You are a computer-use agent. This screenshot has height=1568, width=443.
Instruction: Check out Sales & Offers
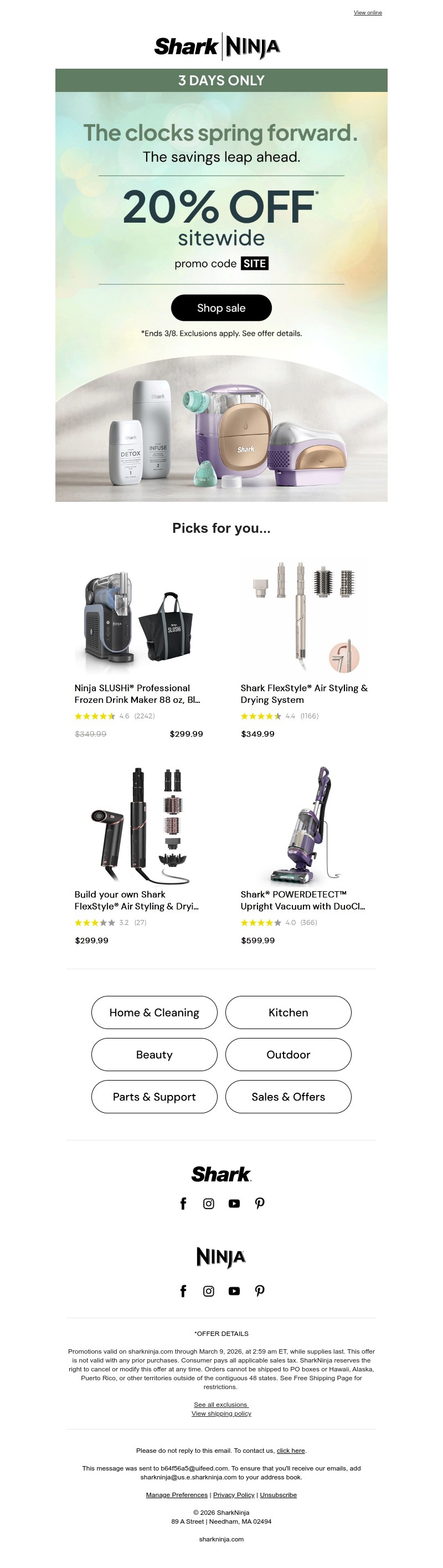(x=288, y=1096)
